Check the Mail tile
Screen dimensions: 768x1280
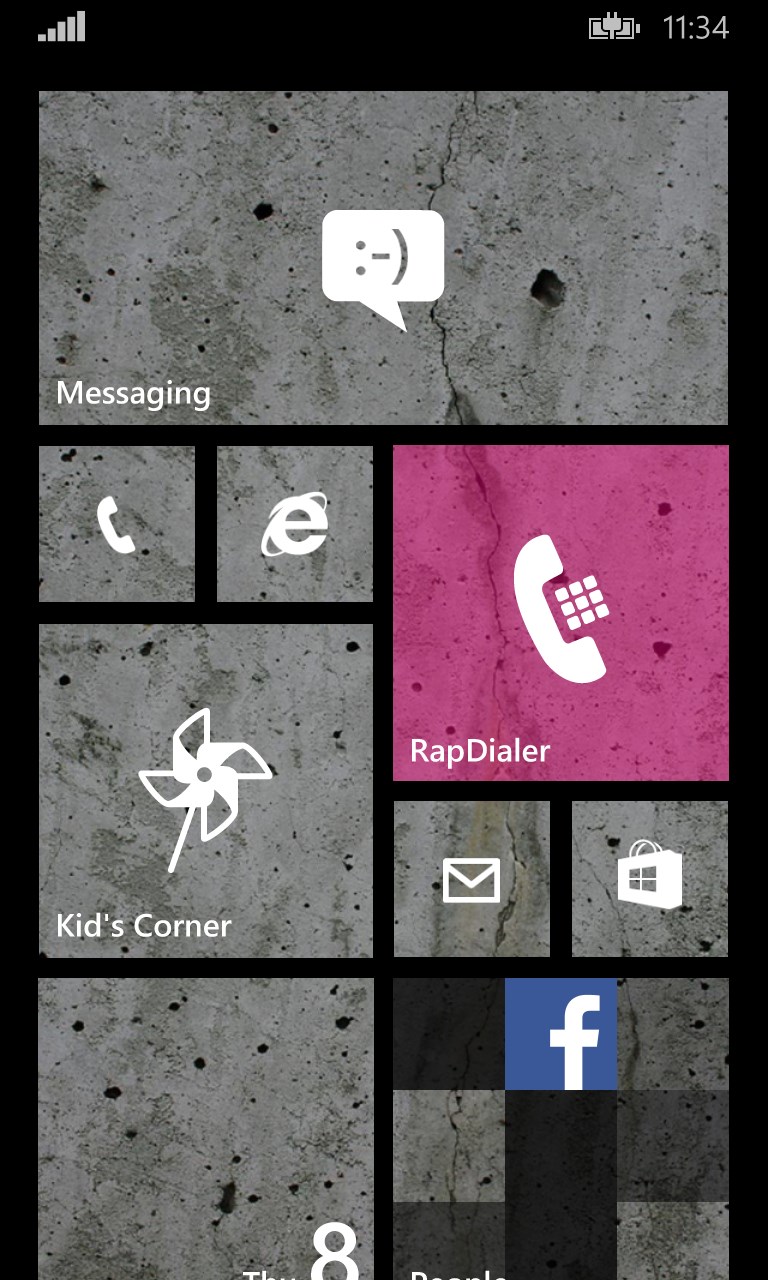click(x=472, y=879)
